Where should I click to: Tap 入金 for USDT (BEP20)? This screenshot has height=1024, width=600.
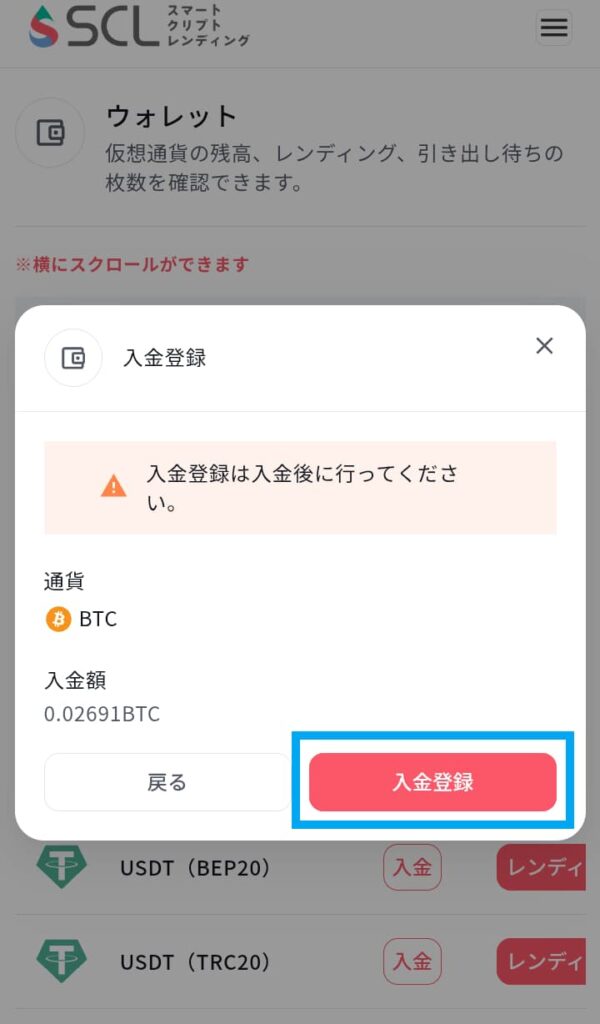tap(412, 867)
